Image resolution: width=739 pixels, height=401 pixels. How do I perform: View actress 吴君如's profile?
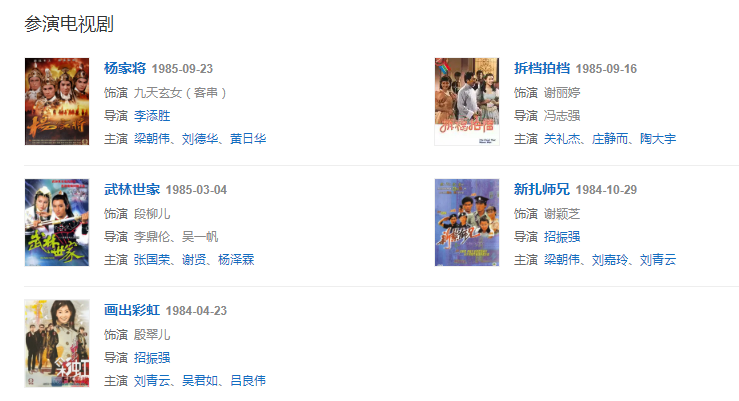point(200,381)
